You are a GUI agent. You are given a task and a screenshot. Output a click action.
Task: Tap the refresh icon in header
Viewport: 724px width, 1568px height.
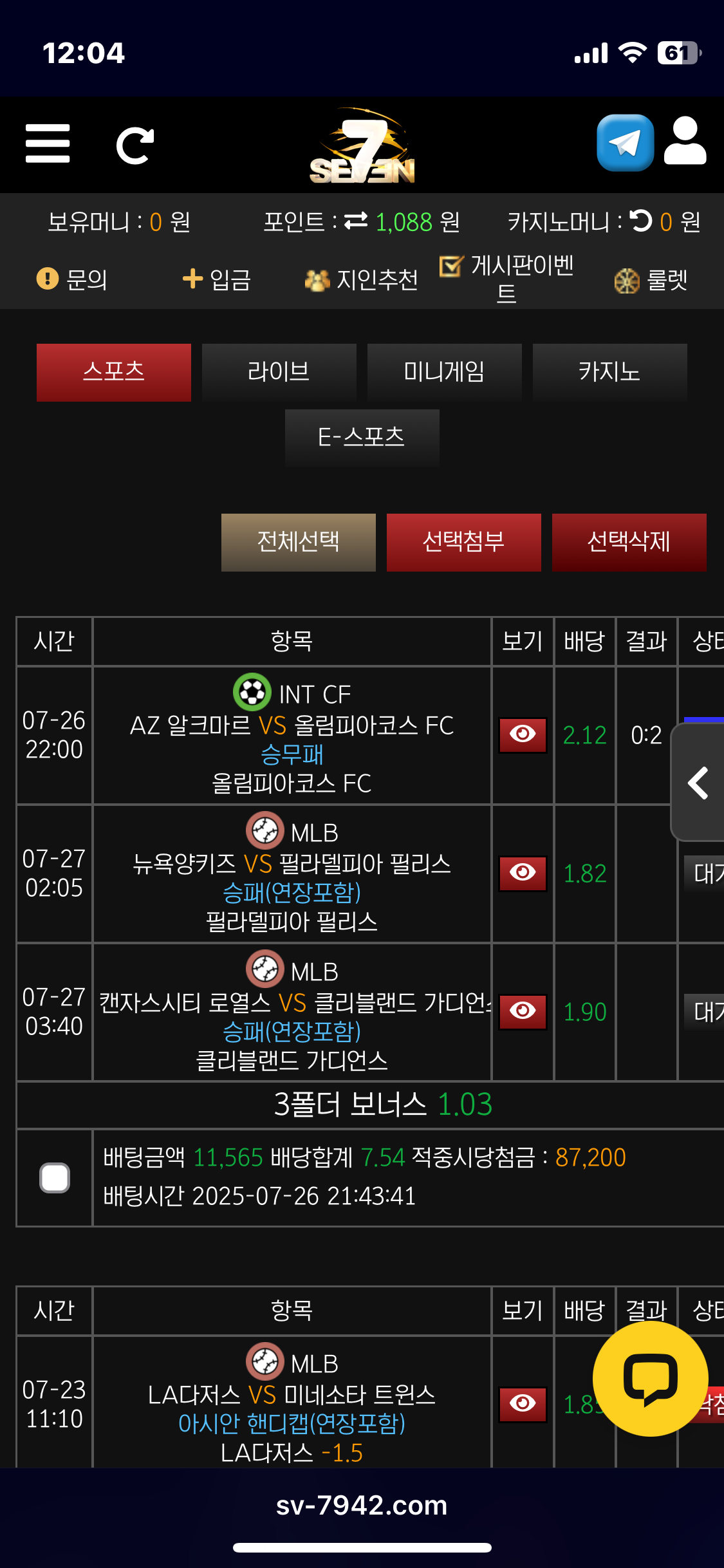click(135, 145)
